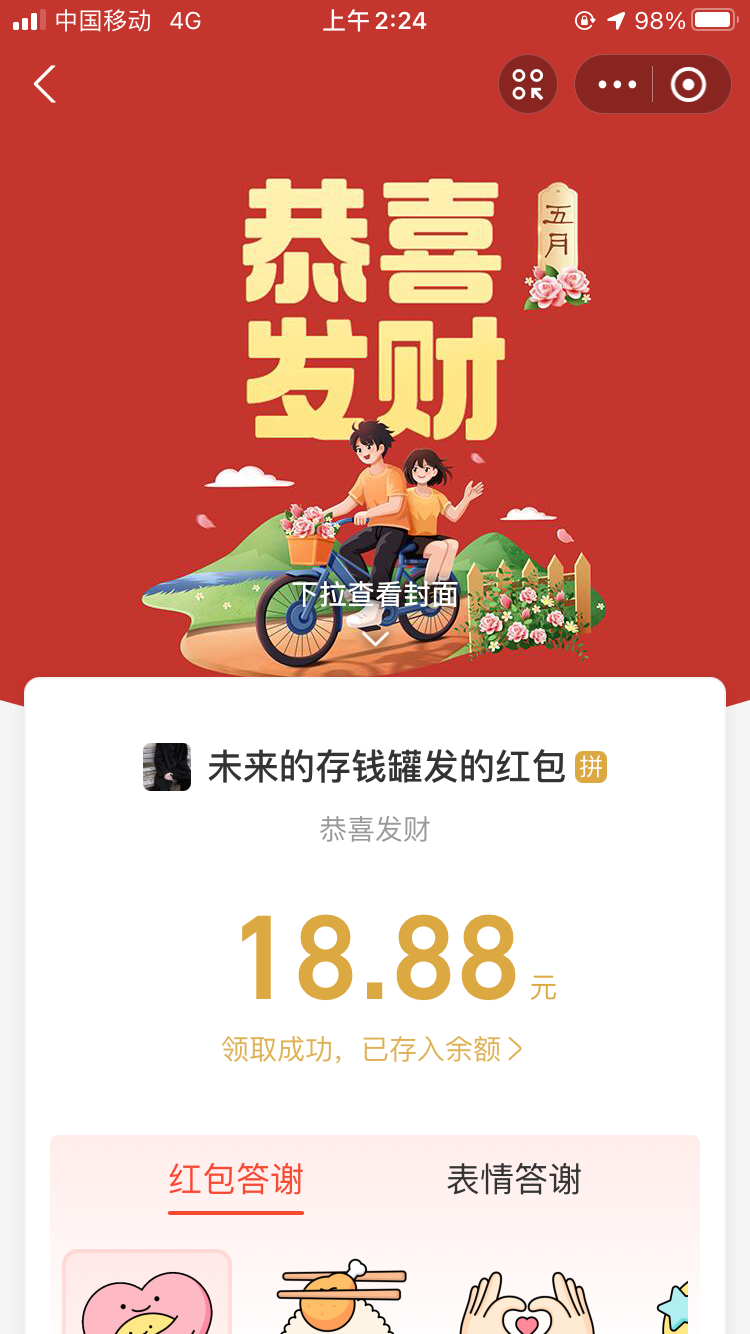Viewport: 750px width, 1334px height.
Task: Open the three-dot more menu
Action: coord(617,84)
